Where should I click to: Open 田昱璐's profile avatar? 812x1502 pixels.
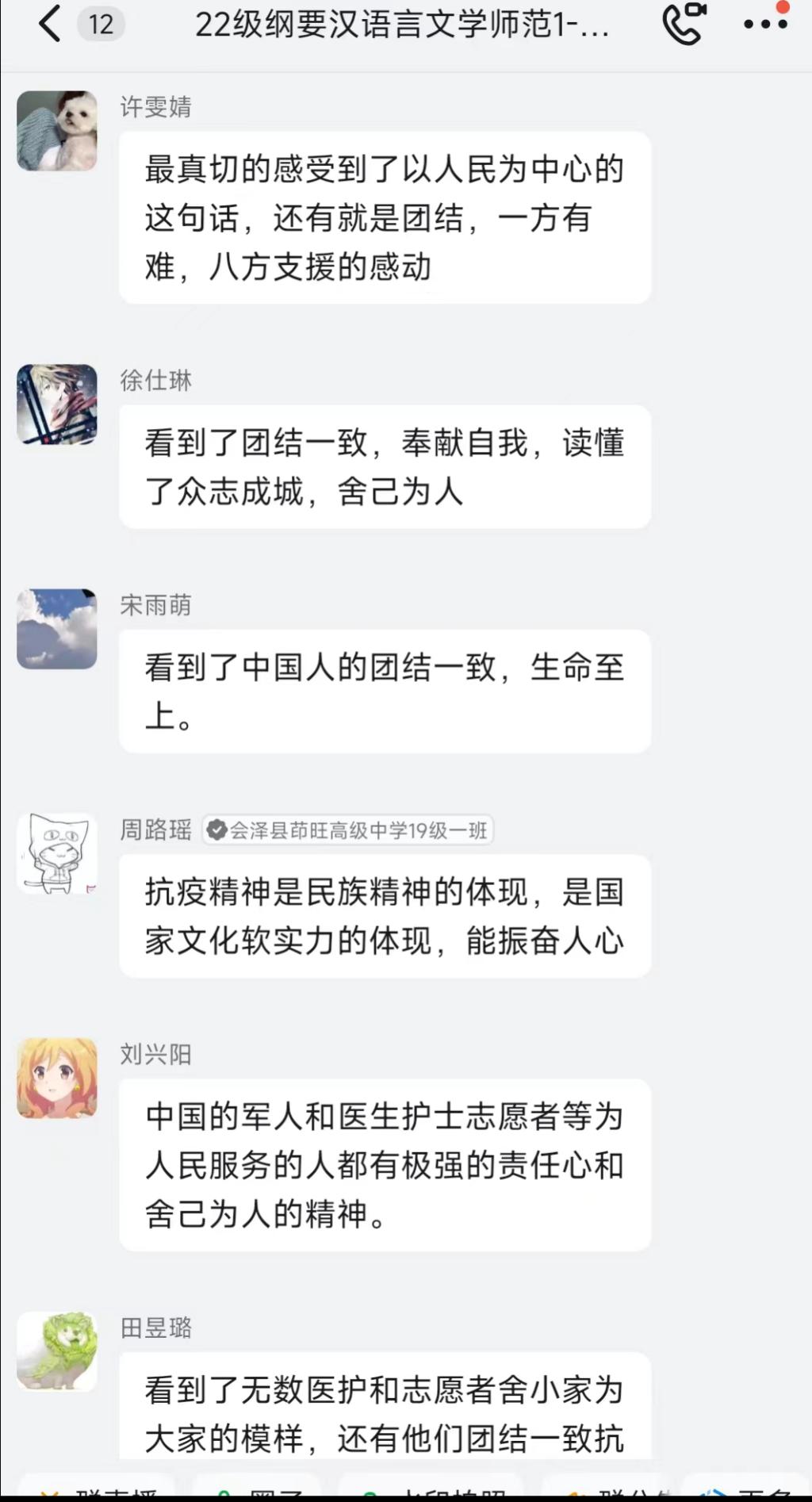pyautogui.click(x=57, y=1351)
